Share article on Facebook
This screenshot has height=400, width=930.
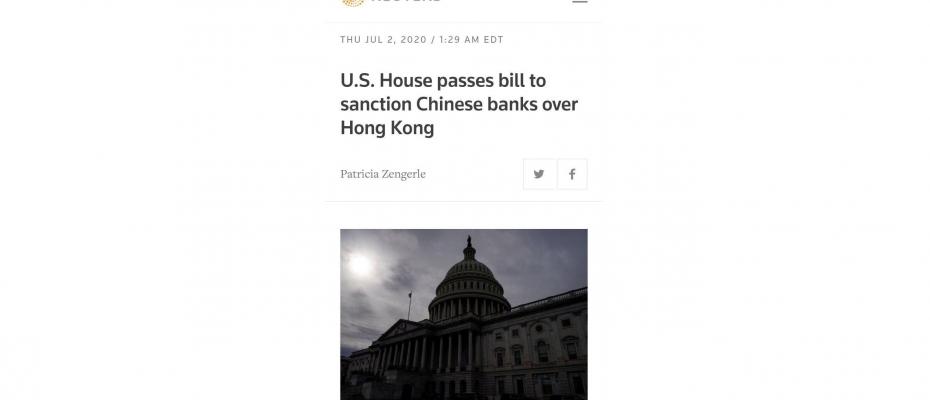[572, 174]
